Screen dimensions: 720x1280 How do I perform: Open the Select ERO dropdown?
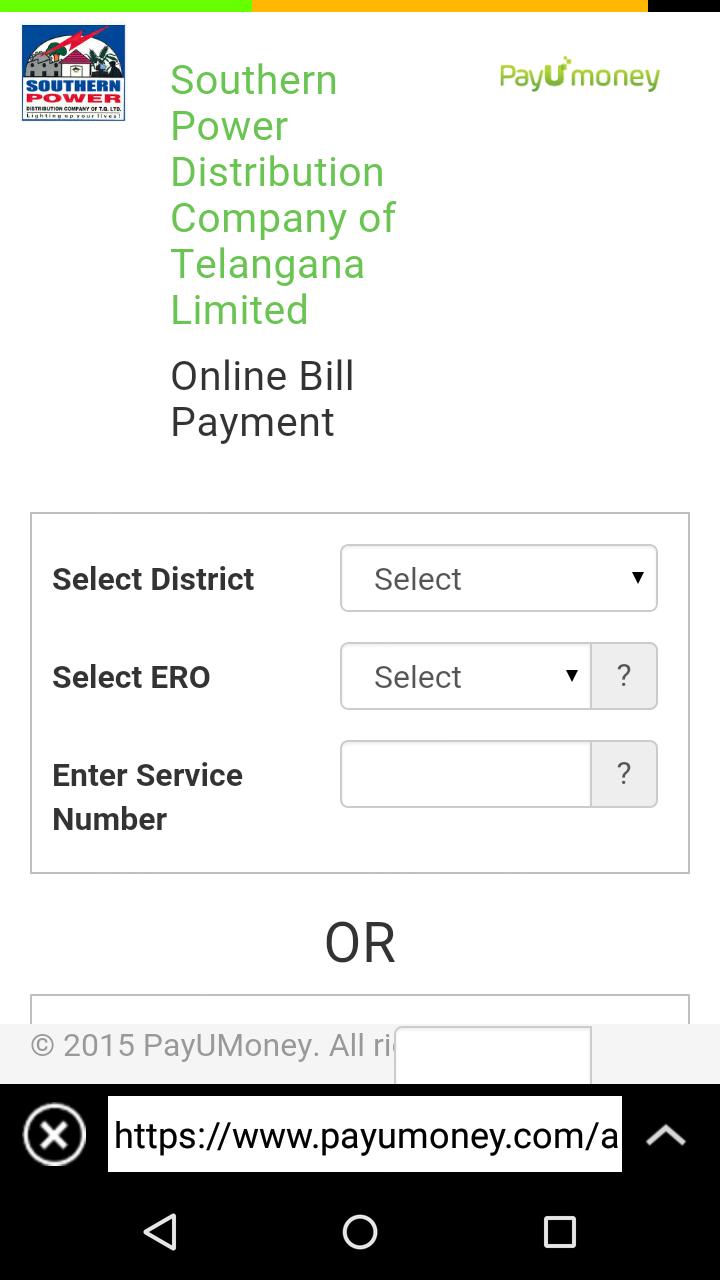(465, 676)
